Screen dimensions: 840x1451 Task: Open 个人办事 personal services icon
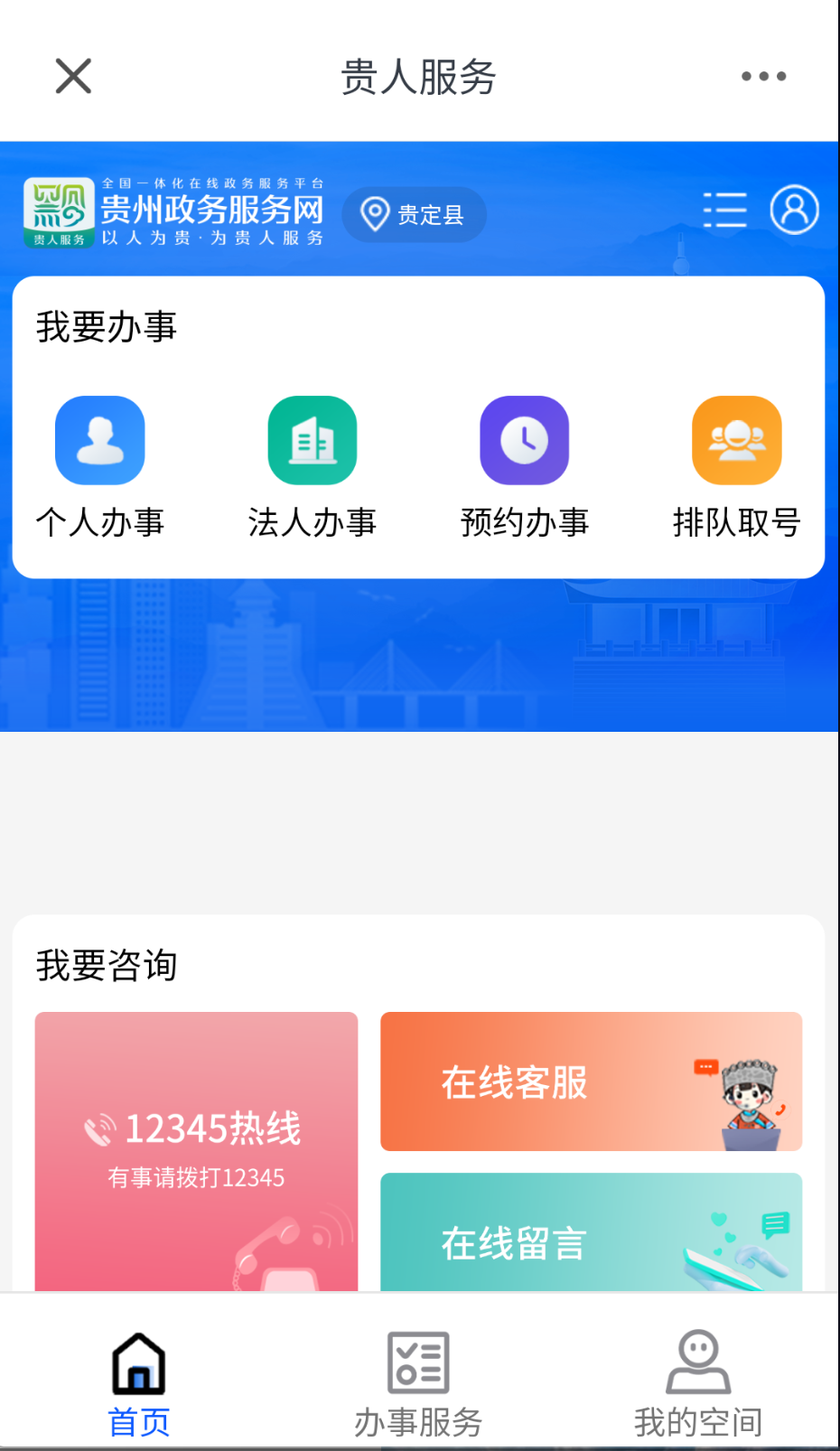coord(99,440)
